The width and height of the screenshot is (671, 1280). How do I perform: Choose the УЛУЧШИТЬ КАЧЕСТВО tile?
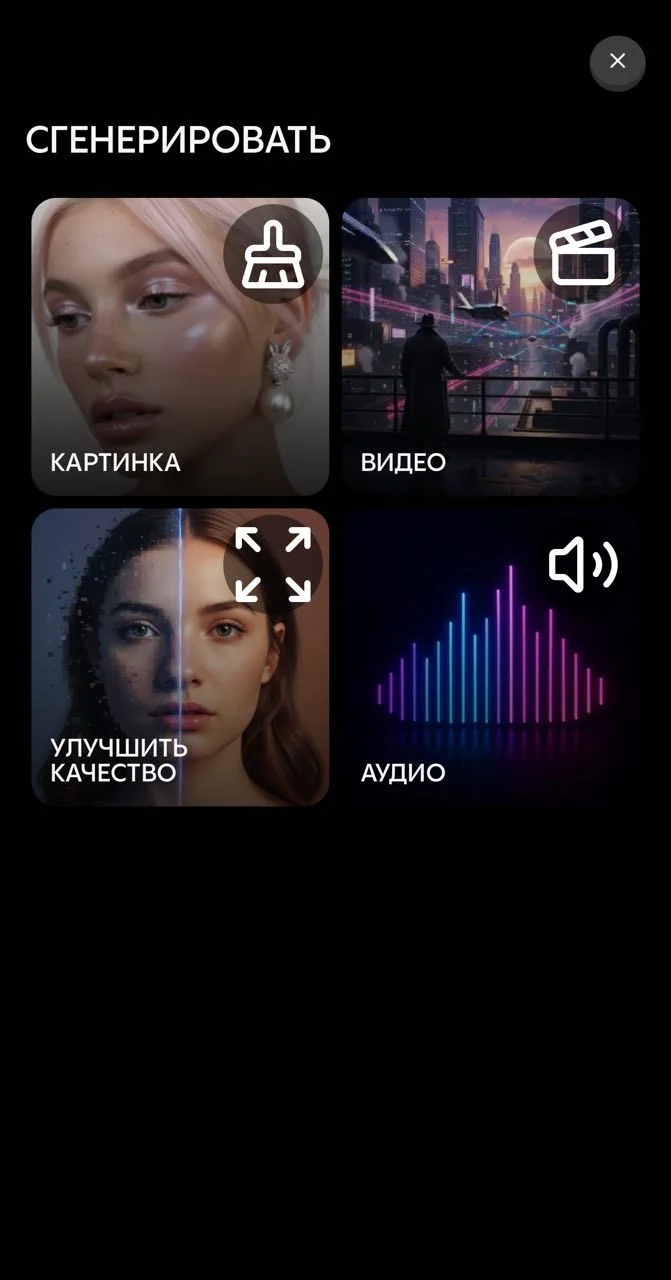tap(180, 657)
